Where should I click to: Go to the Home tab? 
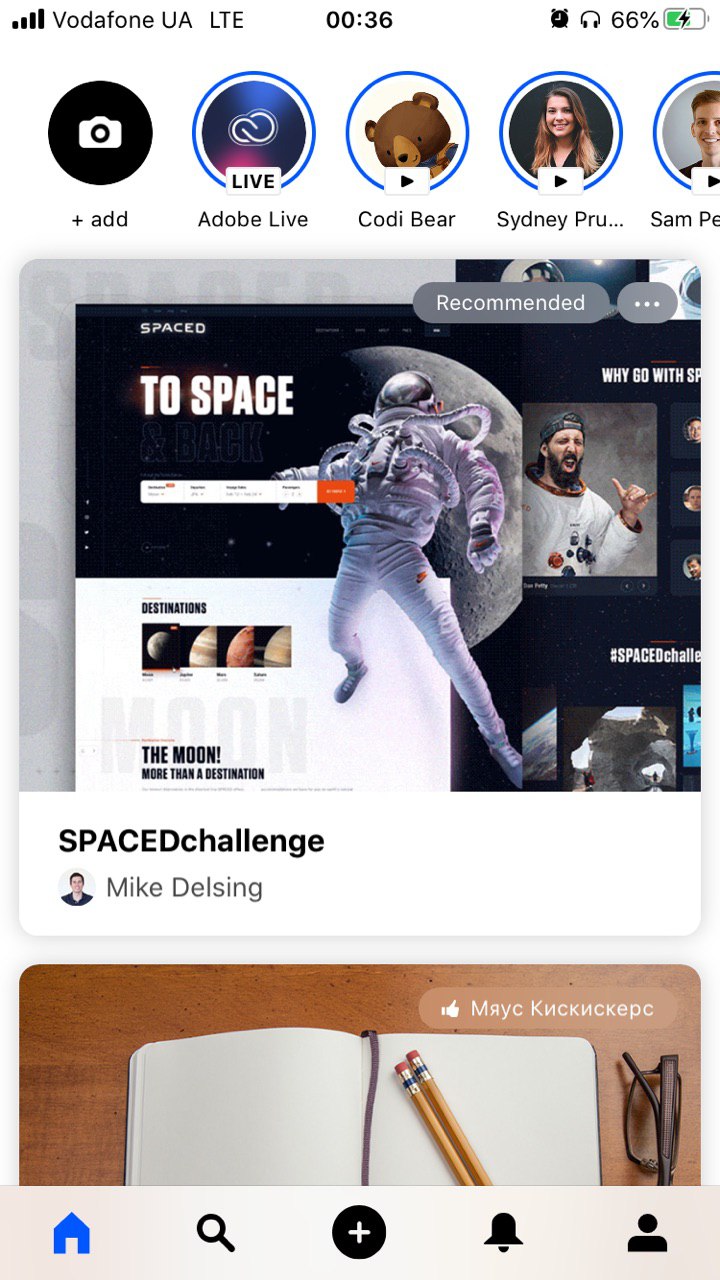click(72, 1233)
